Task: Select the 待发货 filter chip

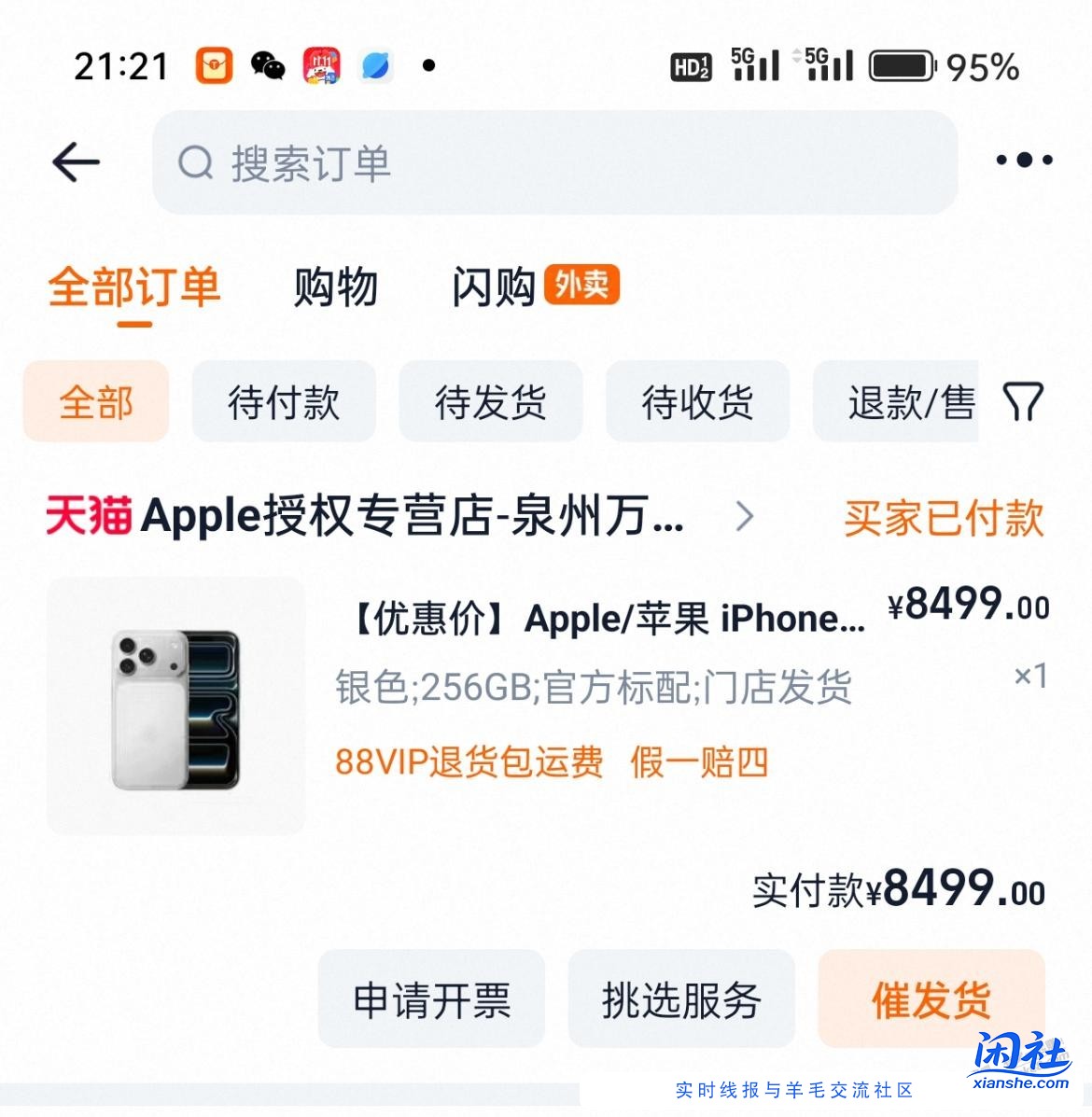Action: click(x=491, y=401)
